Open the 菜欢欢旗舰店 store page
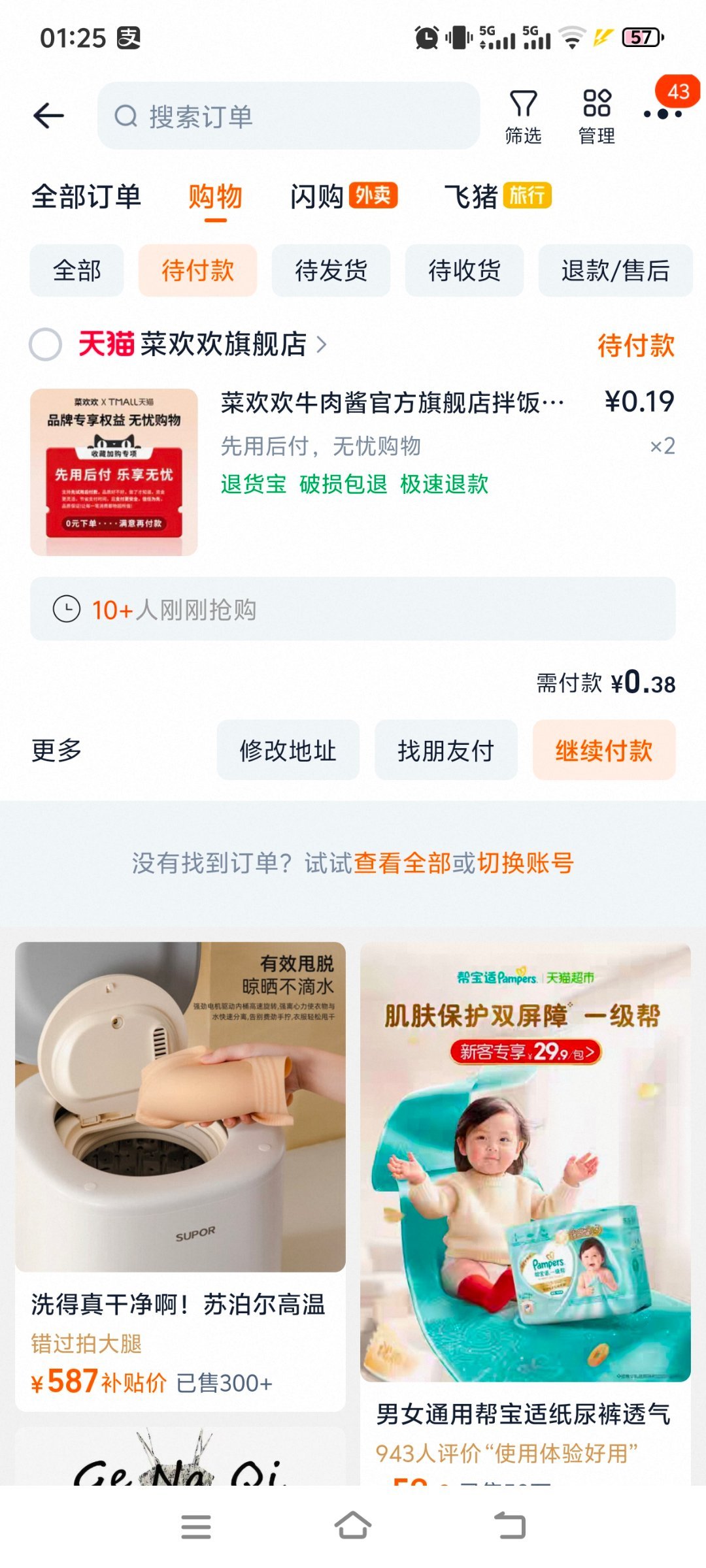 pyautogui.click(x=224, y=344)
